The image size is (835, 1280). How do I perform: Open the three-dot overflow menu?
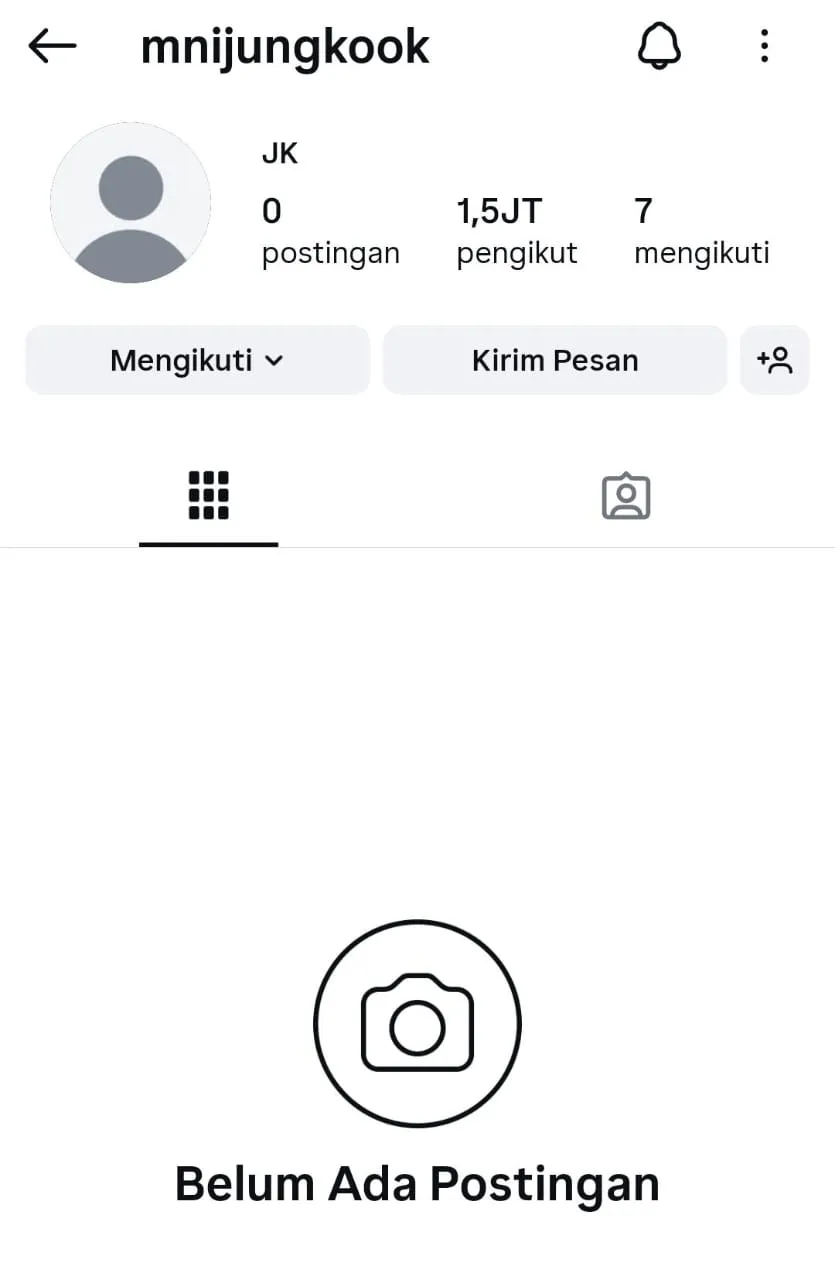click(765, 46)
